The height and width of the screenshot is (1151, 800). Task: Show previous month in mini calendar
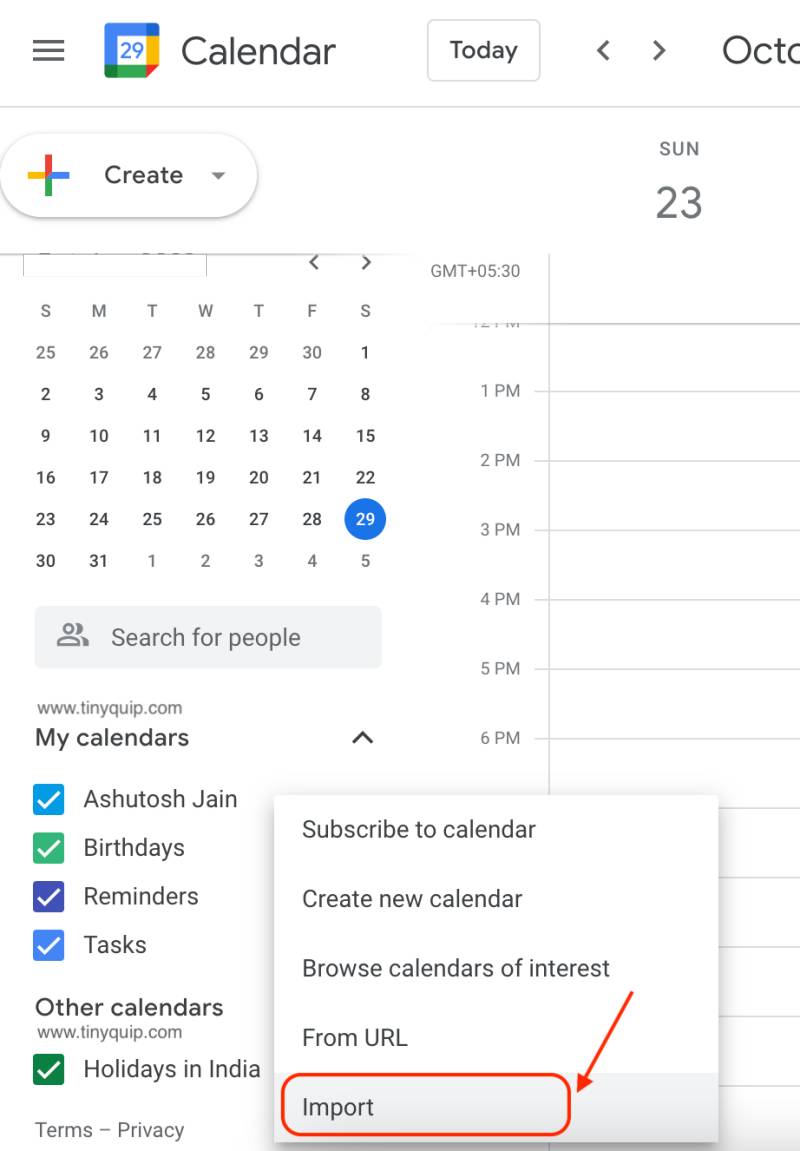pyautogui.click(x=314, y=263)
